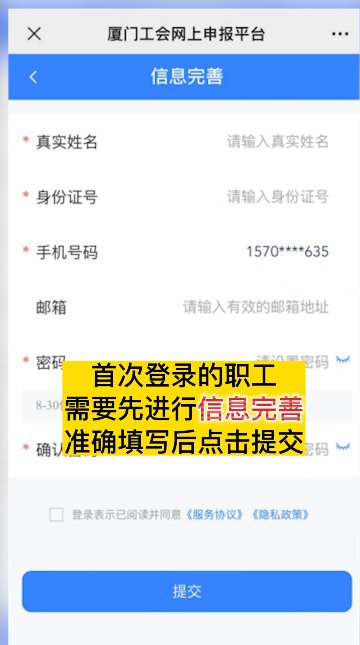Go back from 信息完善 page

(33, 77)
